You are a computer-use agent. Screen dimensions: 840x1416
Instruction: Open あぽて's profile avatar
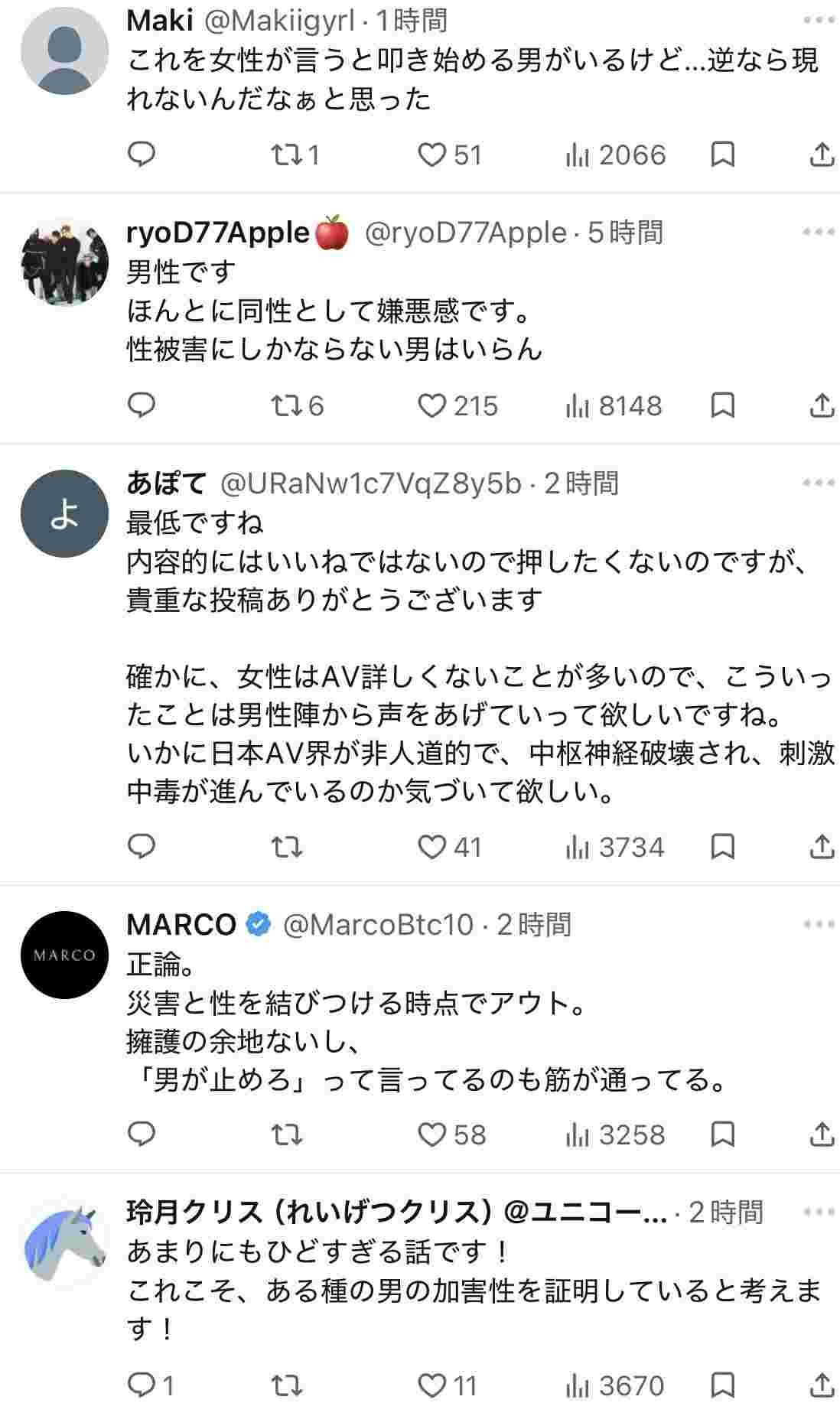(x=64, y=513)
